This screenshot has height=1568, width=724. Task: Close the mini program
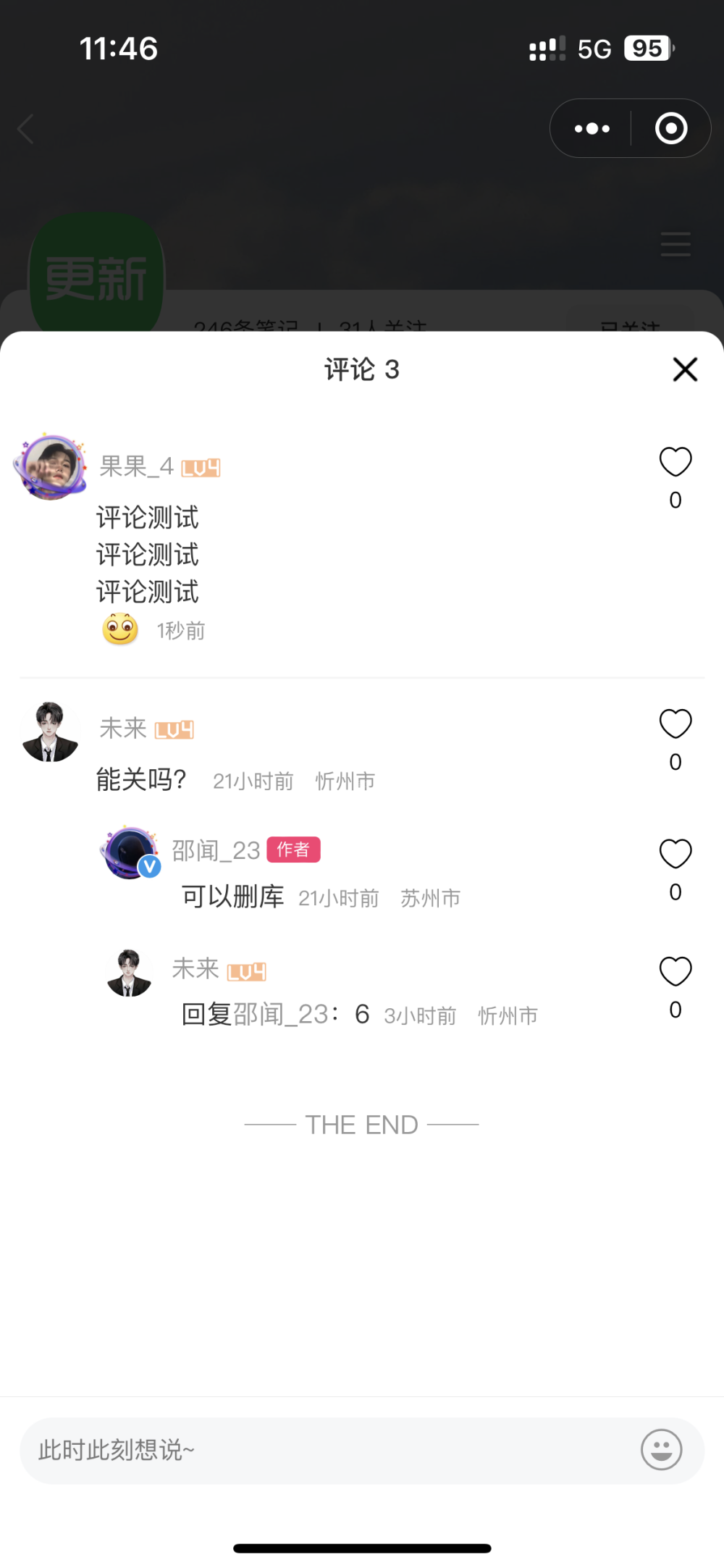pyautogui.click(x=671, y=129)
